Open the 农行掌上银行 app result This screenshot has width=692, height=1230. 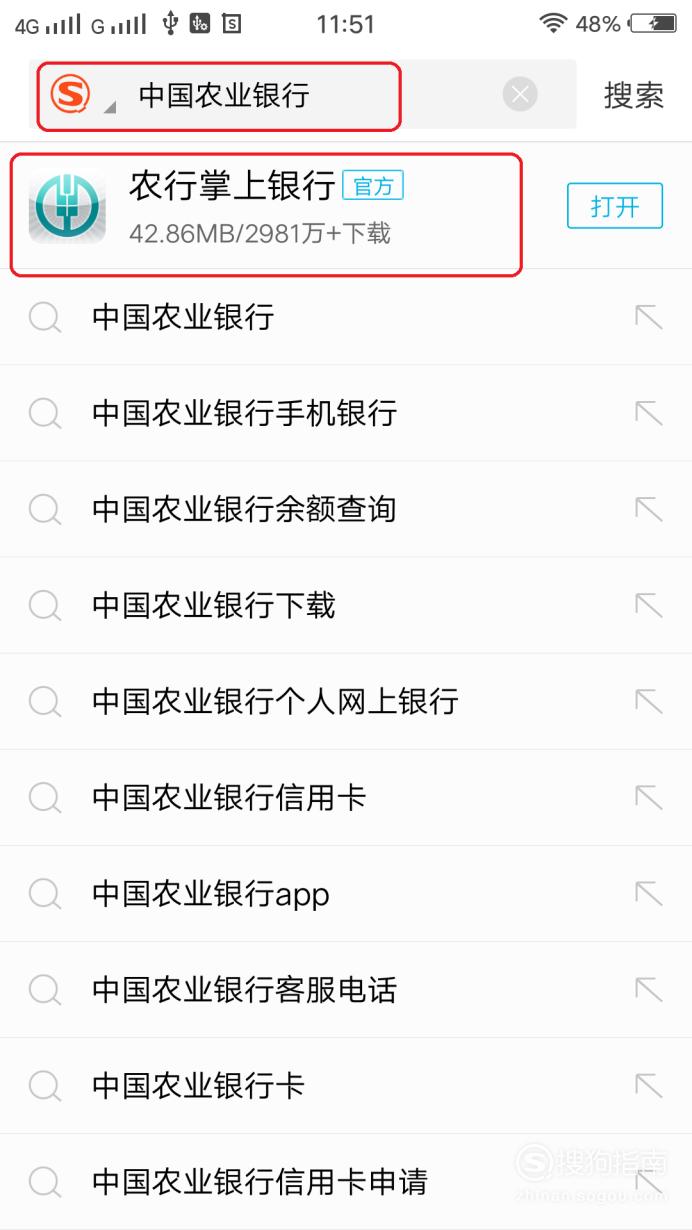pyautogui.click(x=266, y=207)
